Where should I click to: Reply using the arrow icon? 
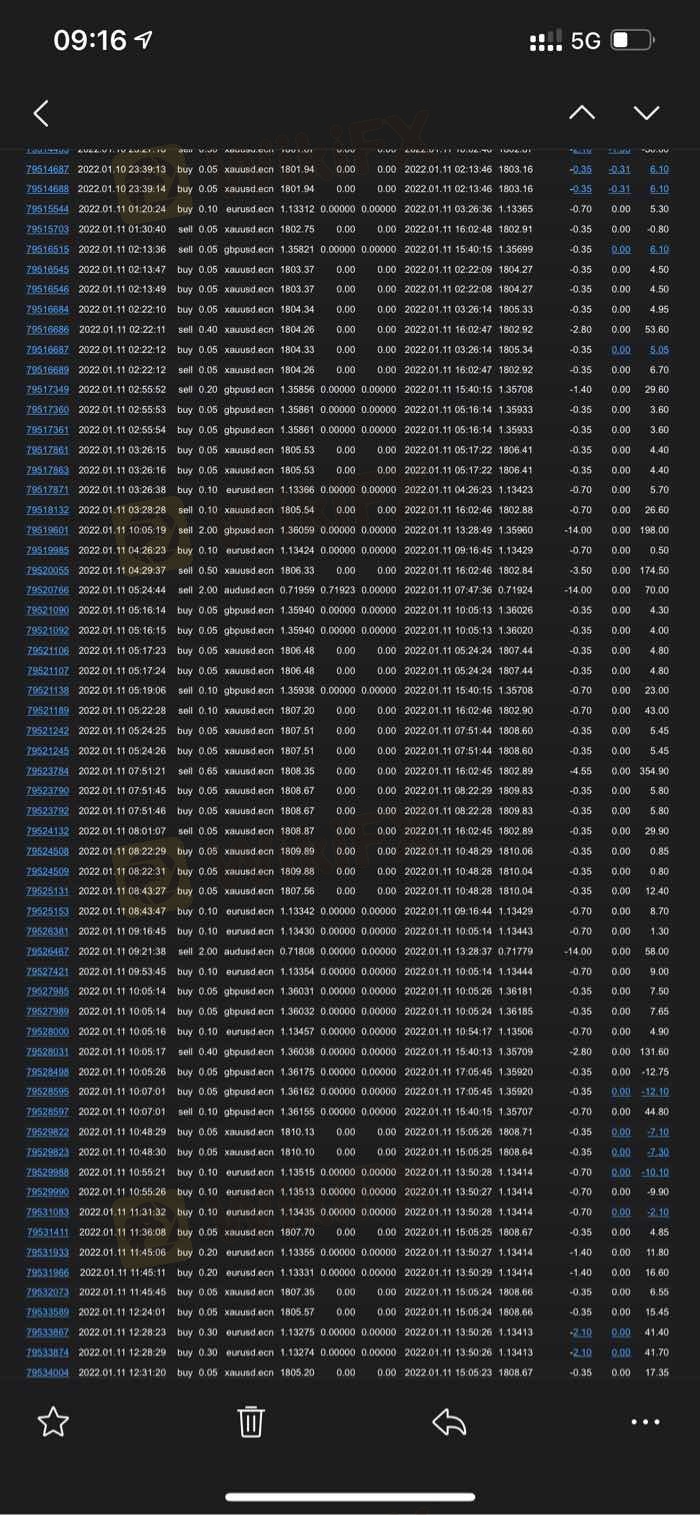(449, 1421)
